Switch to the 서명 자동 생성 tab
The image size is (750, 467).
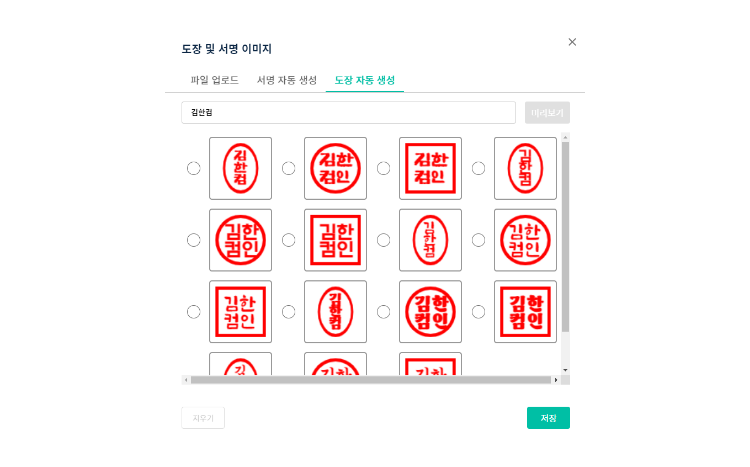[x=287, y=80]
